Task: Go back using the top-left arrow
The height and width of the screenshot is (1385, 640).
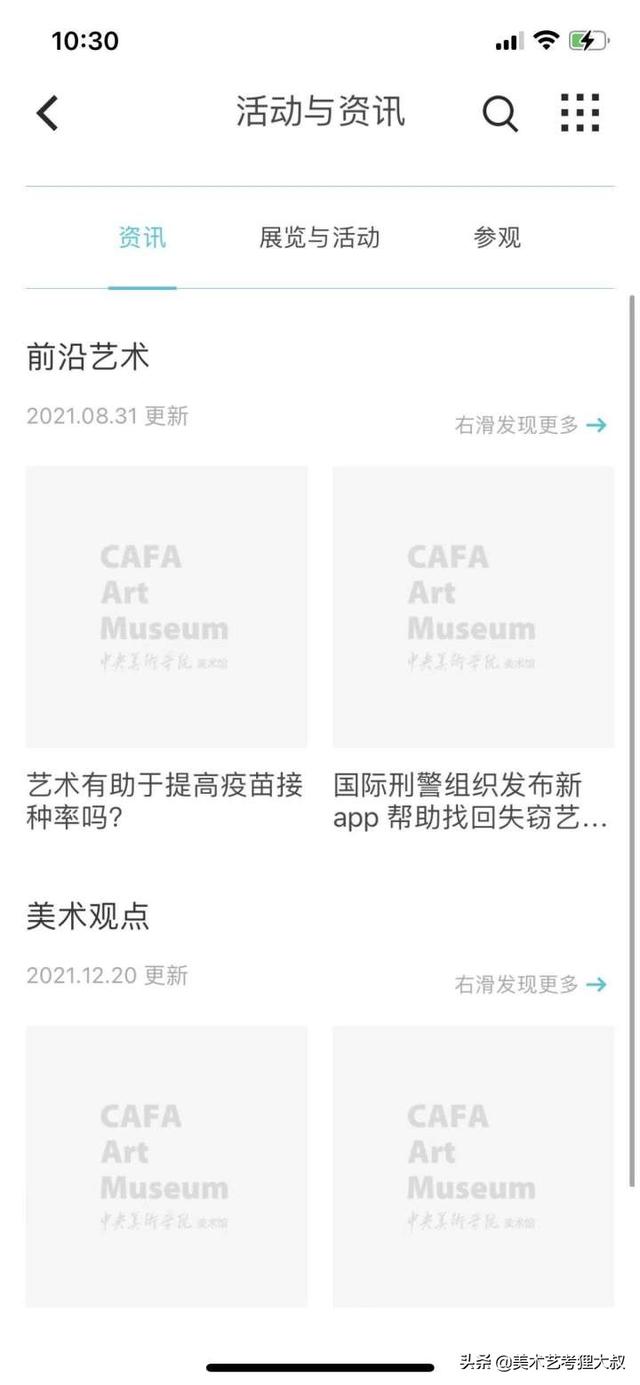Action: (x=47, y=113)
